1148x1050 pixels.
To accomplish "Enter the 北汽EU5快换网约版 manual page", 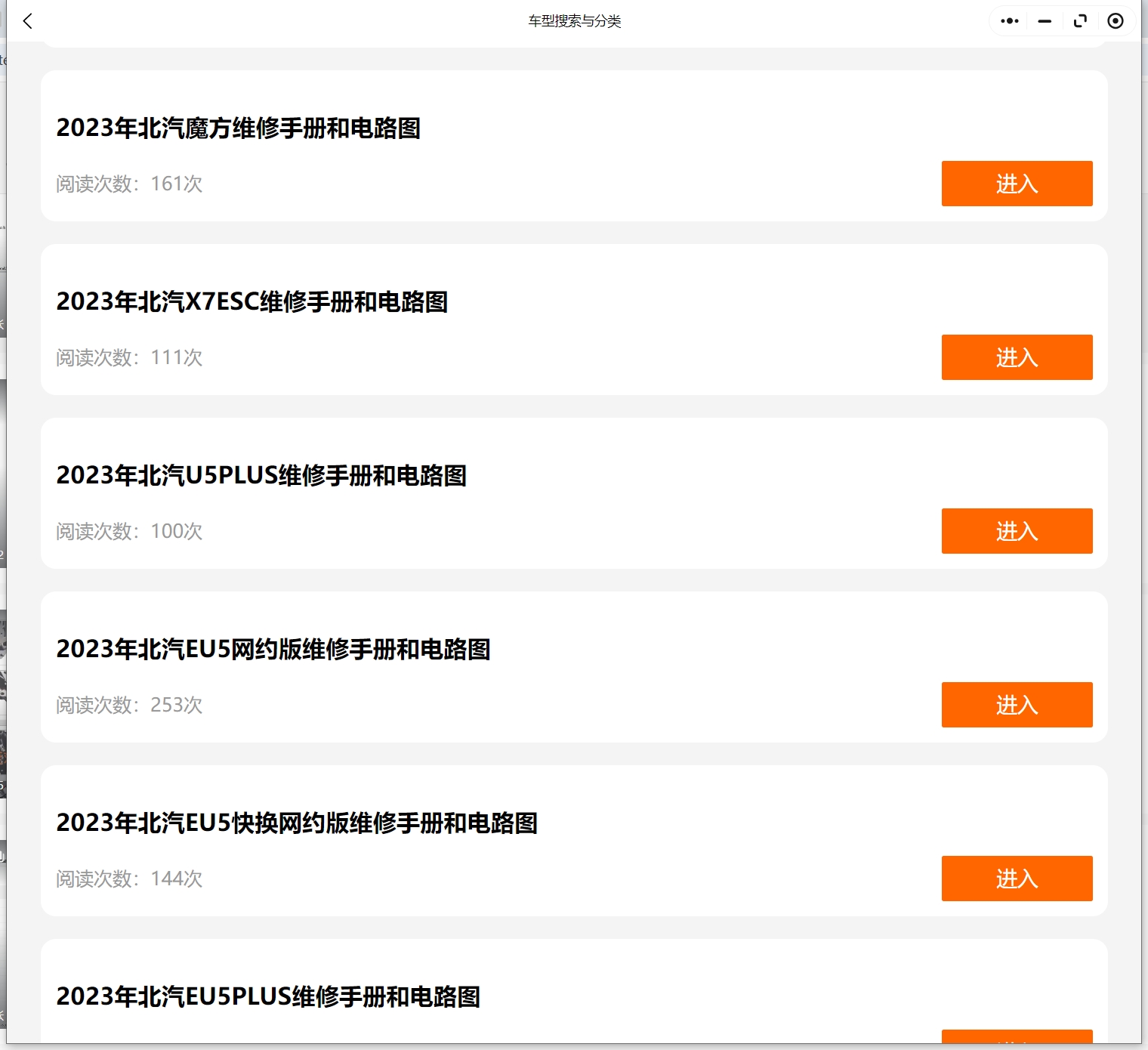I will click(x=1017, y=879).
